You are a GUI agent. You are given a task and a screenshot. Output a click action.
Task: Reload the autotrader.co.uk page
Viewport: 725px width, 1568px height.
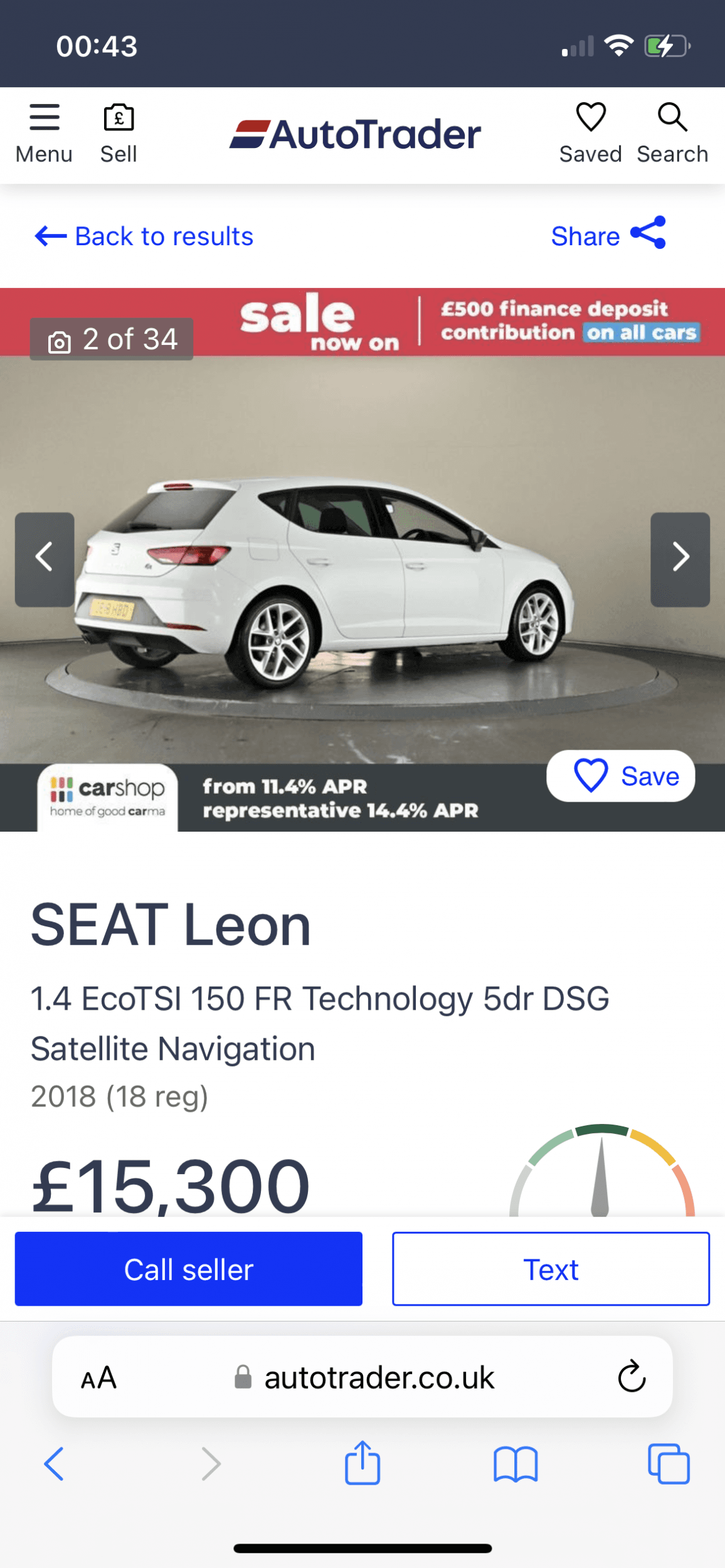[x=632, y=1377]
